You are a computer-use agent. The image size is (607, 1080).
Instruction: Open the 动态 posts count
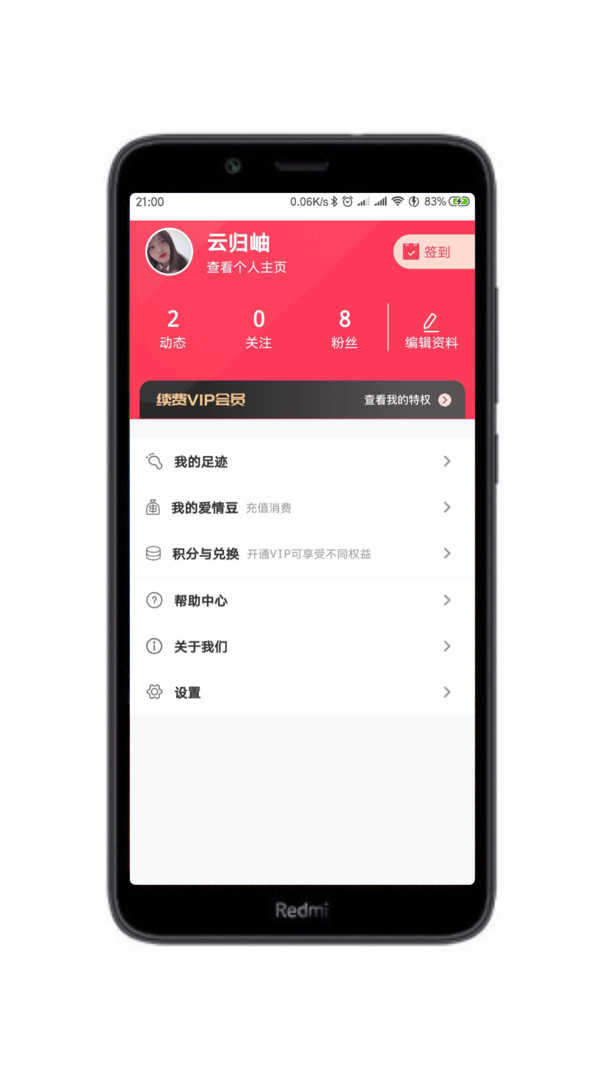[x=173, y=329]
